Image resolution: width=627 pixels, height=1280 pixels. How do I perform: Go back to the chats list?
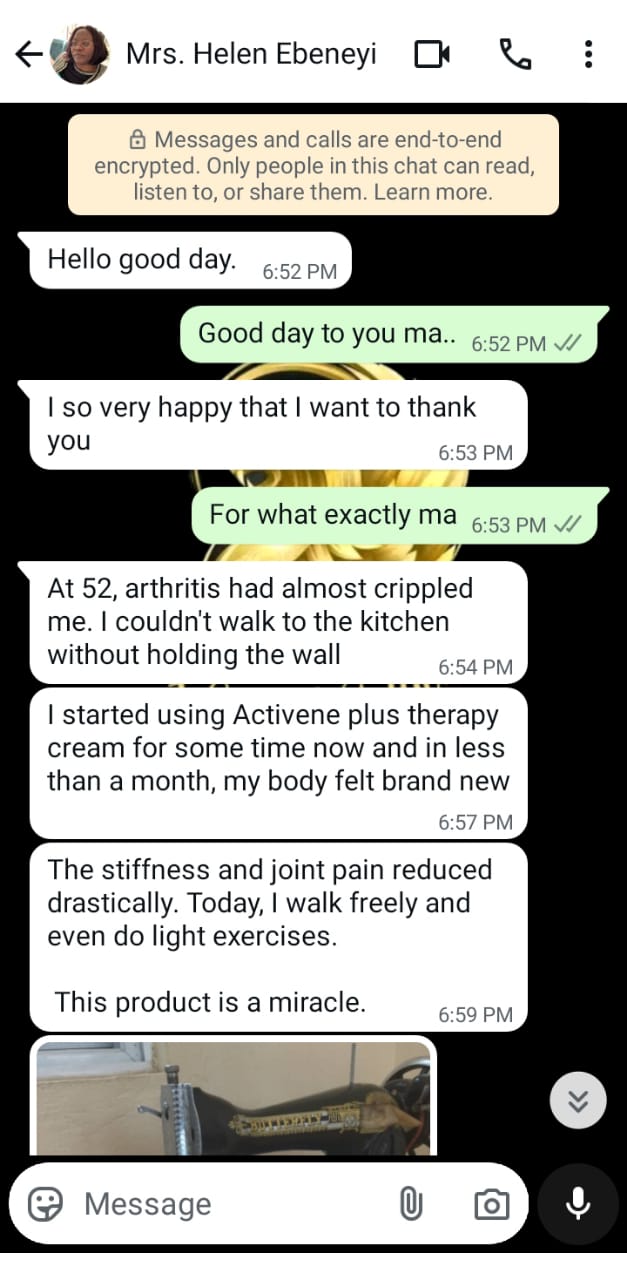pos(29,54)
